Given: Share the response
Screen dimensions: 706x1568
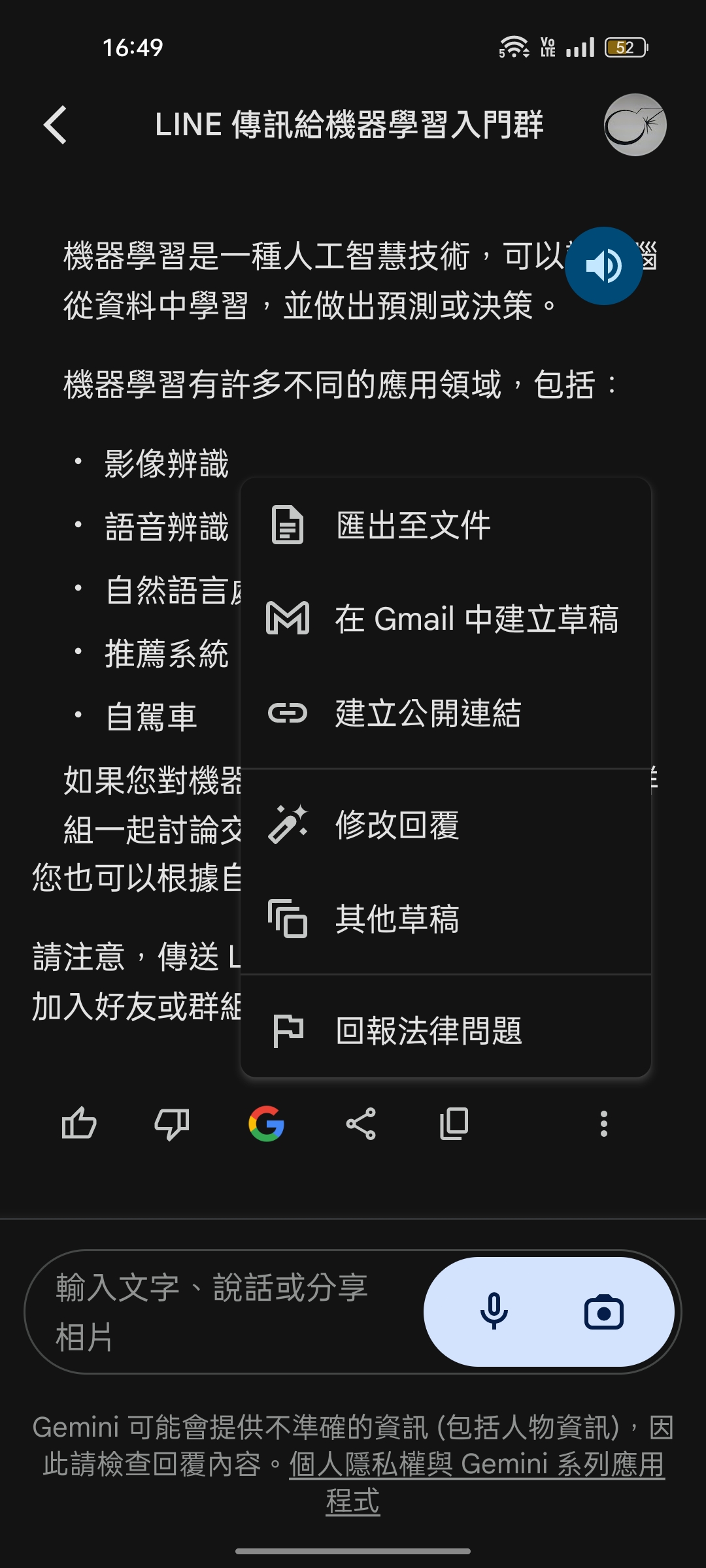Looking at the screenshot, I should coord(361,1124).
